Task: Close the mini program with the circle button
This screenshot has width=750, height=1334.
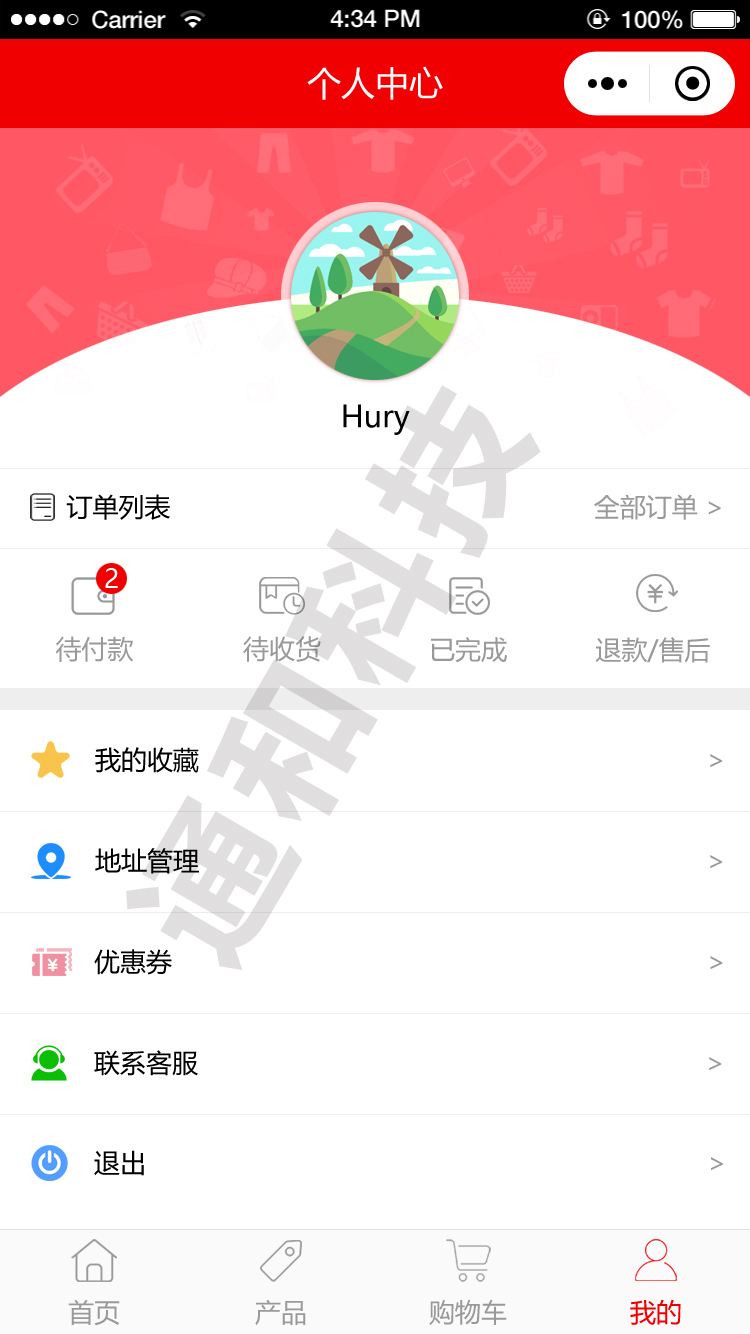Action: pos(692,84)
